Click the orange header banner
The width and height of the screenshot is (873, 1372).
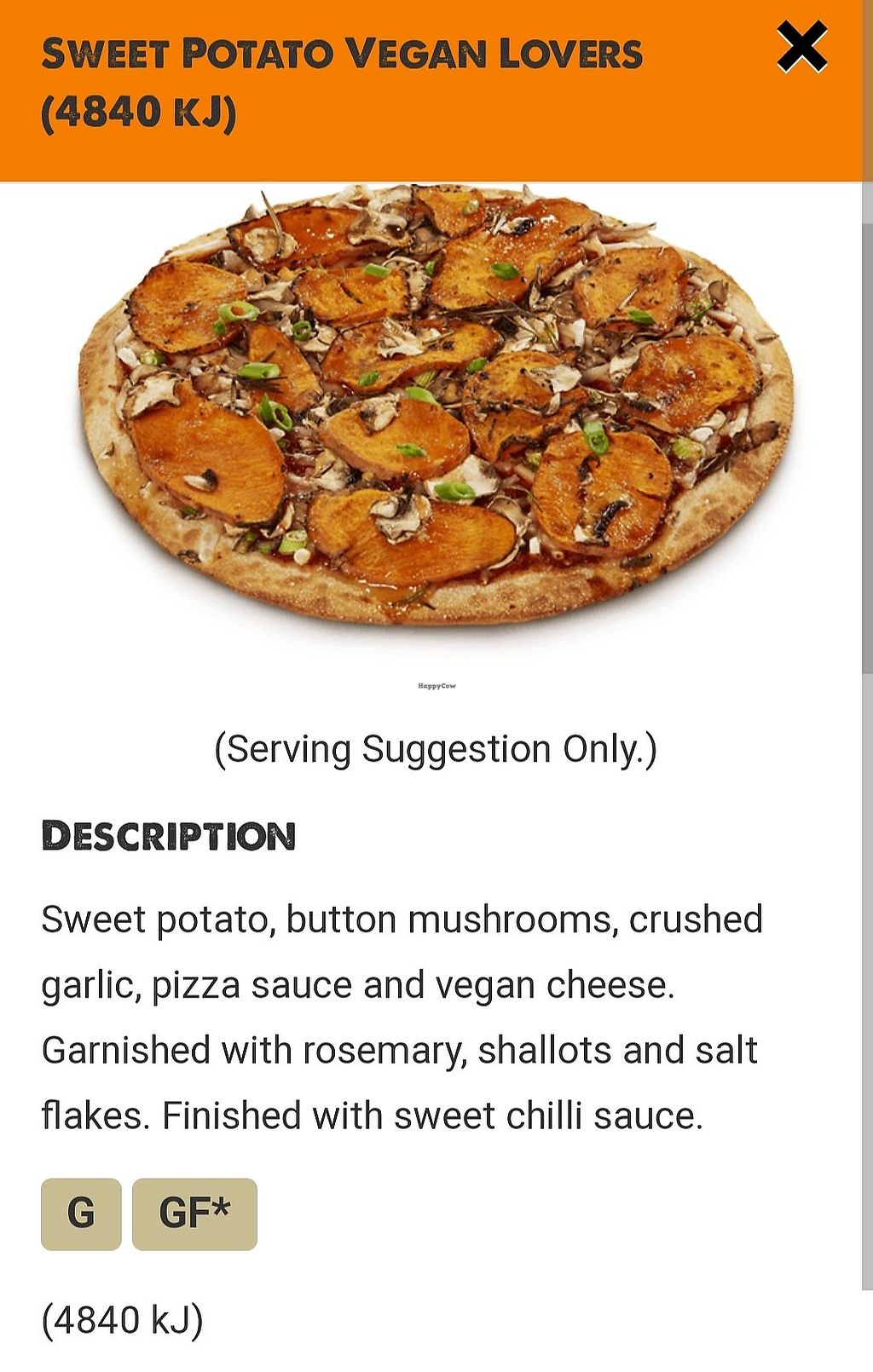point(436,89)
